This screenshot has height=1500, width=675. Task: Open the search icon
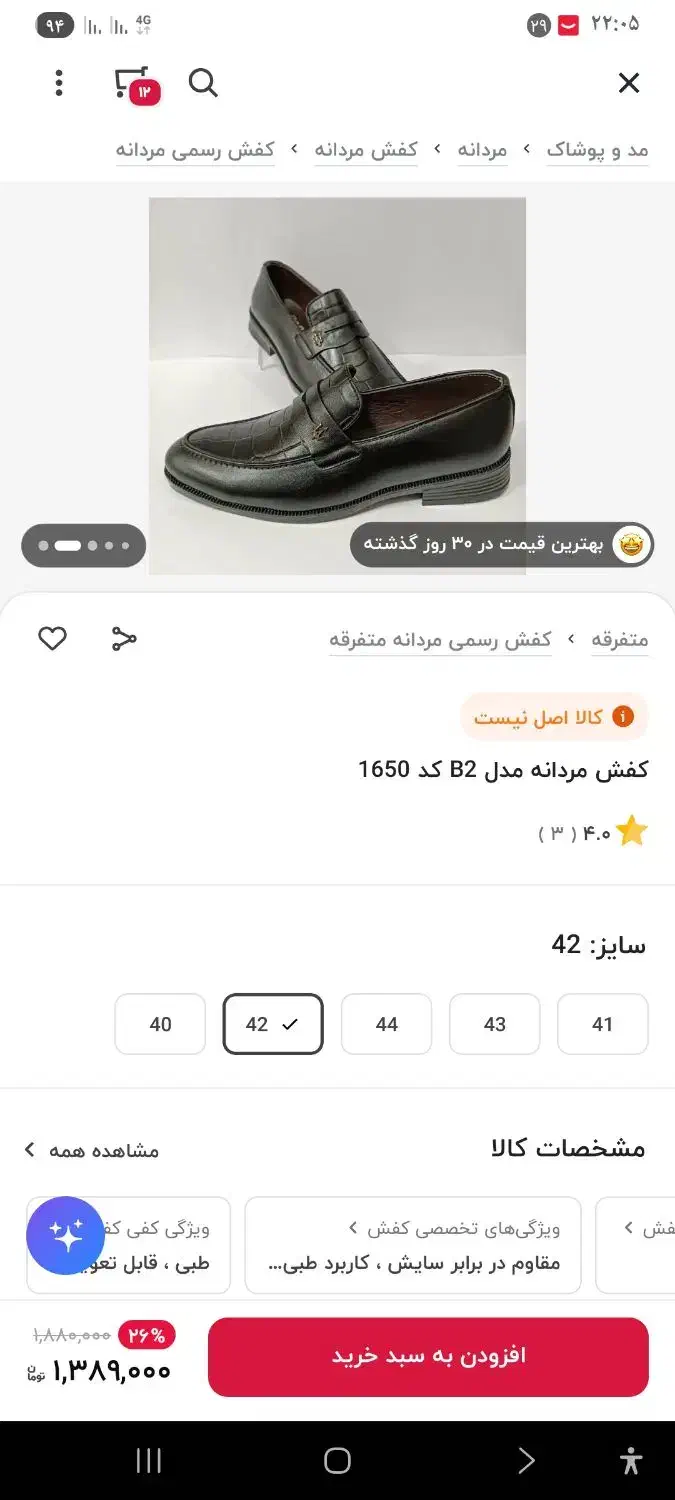click(x=203, y=83)
